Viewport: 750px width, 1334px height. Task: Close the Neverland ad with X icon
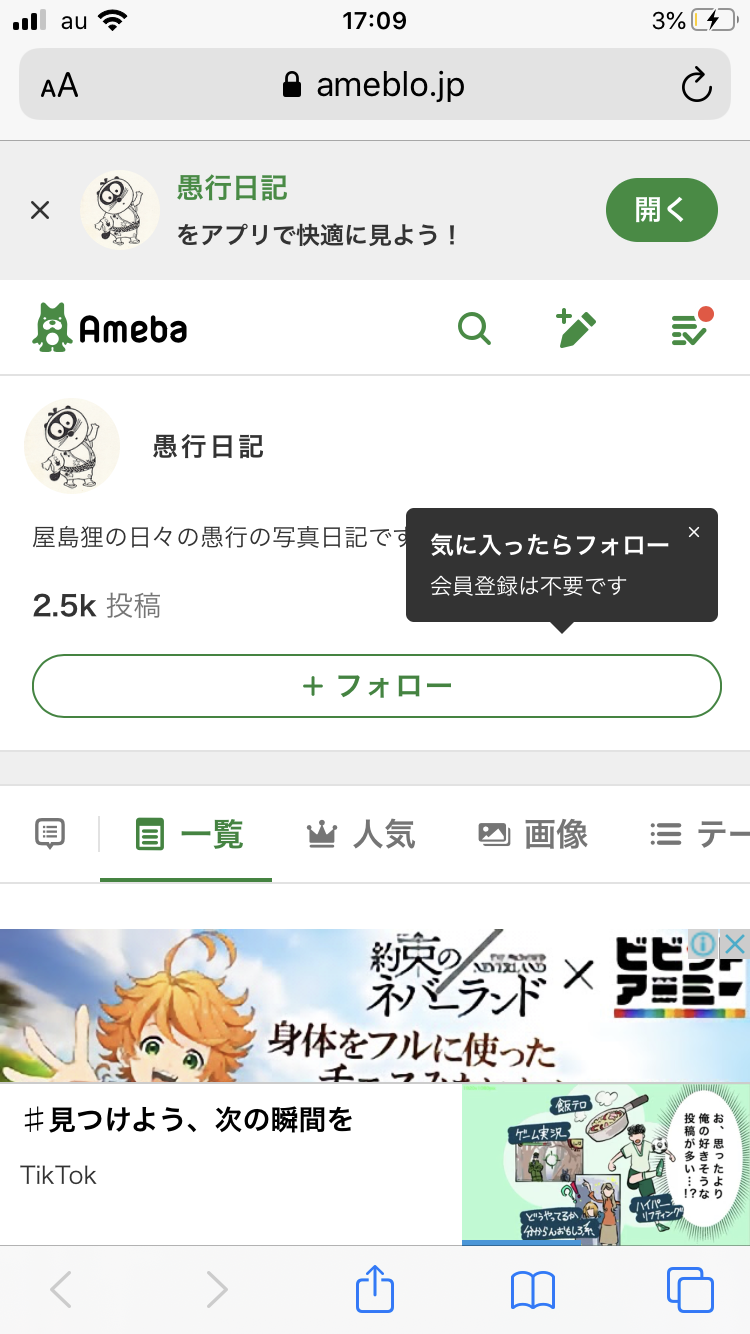click(x=735, y=943)
